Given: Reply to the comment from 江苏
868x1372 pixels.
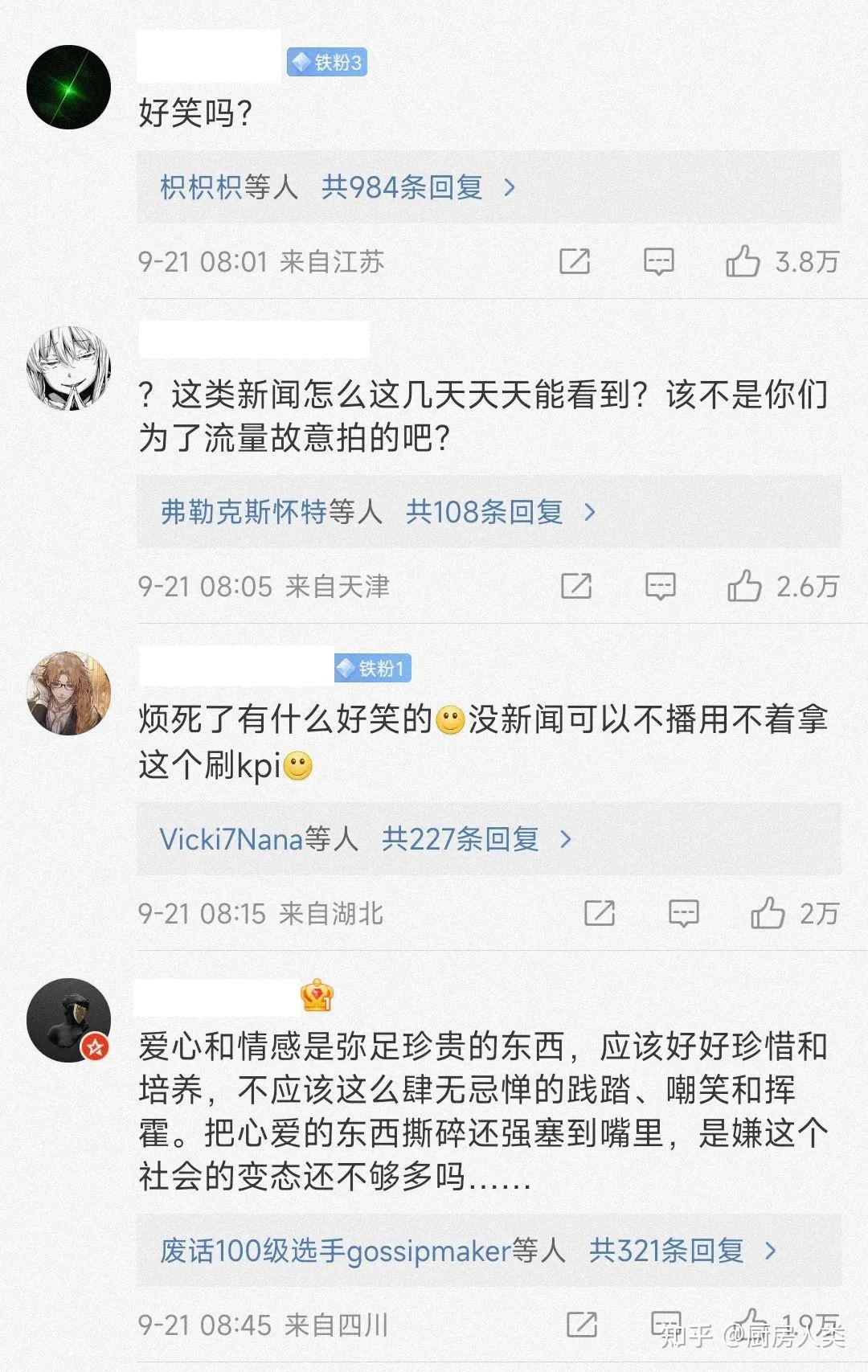Looking at the screenshot, I should [x=658, y=262].
